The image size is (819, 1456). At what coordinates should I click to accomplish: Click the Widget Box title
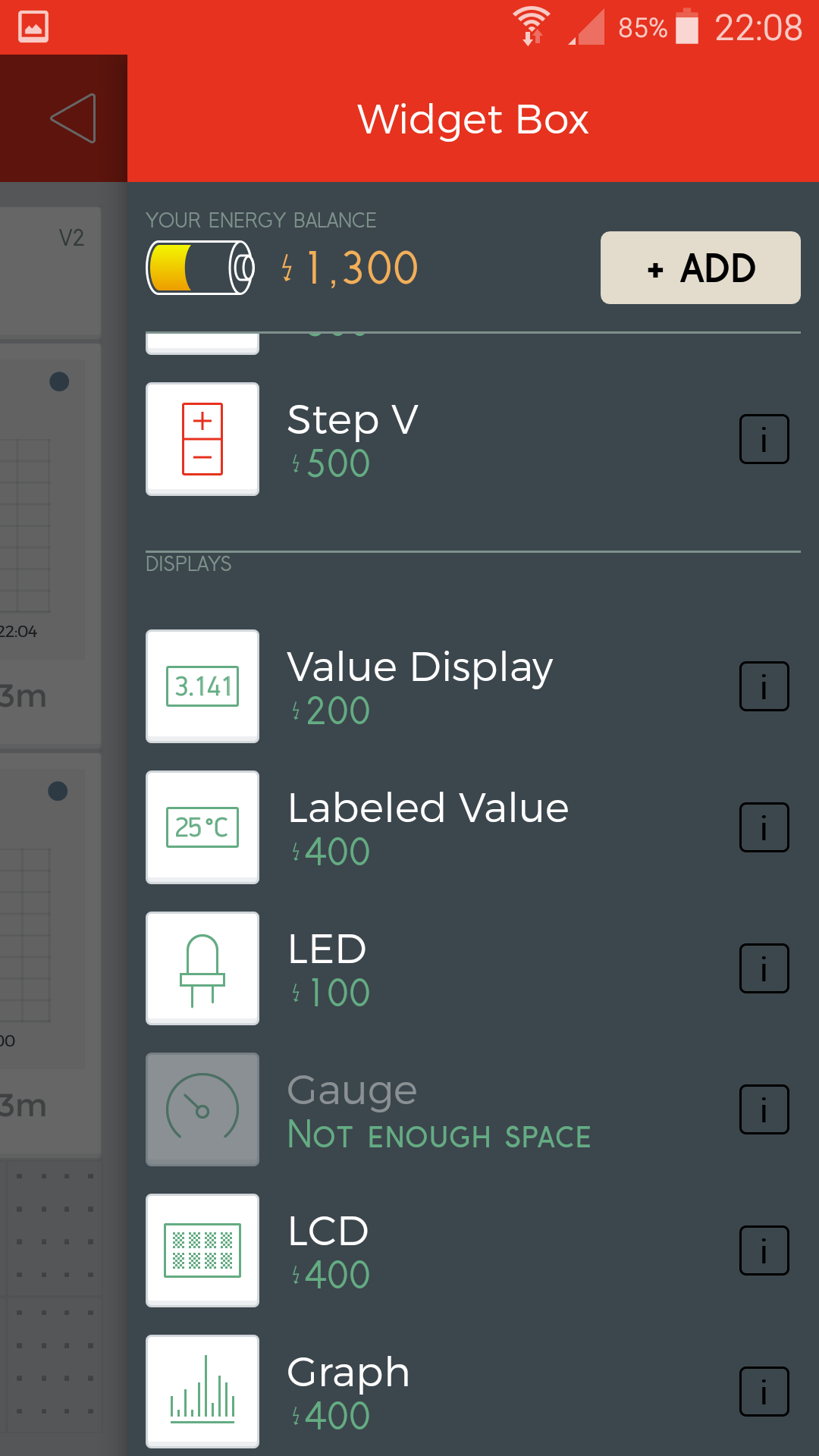point(472,119)
